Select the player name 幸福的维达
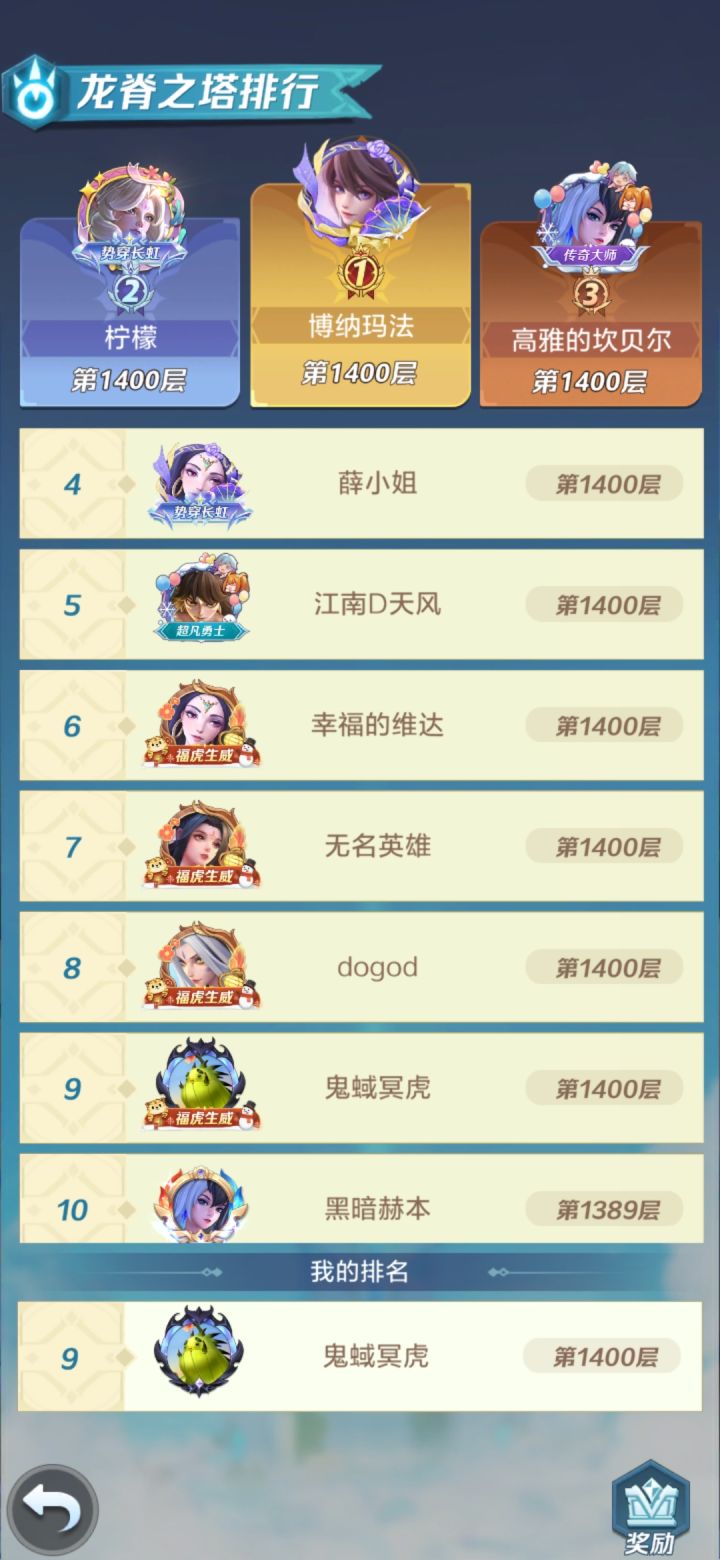720x1560 pixels. (x=376, y=725)
